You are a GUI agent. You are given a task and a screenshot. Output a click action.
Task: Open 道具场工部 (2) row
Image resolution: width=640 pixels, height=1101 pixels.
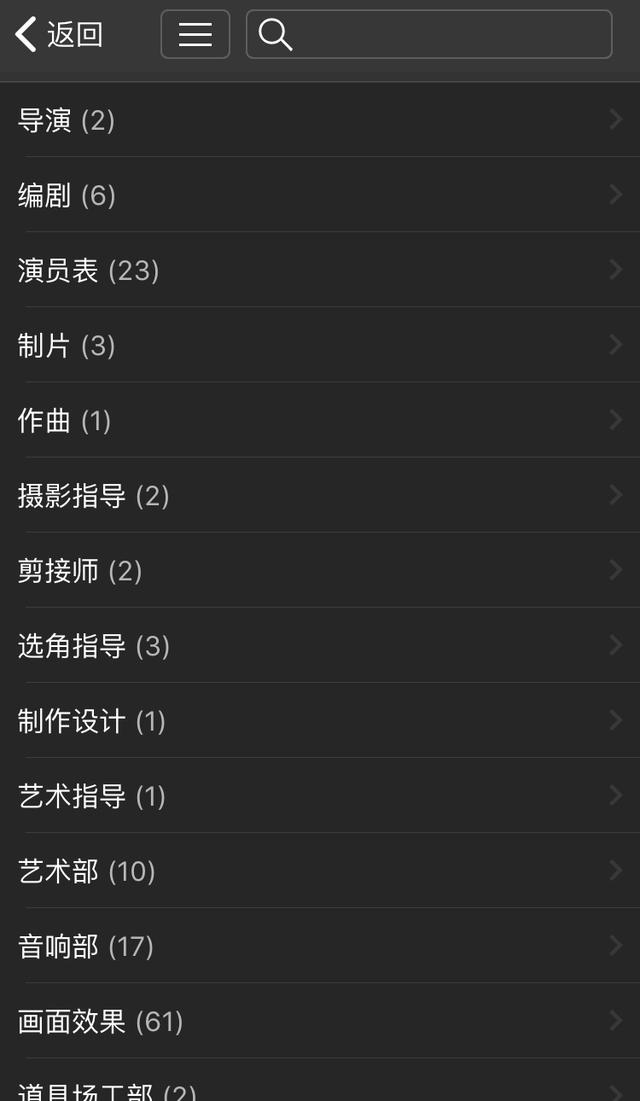pyautogui.click(x=320, y=1081)
